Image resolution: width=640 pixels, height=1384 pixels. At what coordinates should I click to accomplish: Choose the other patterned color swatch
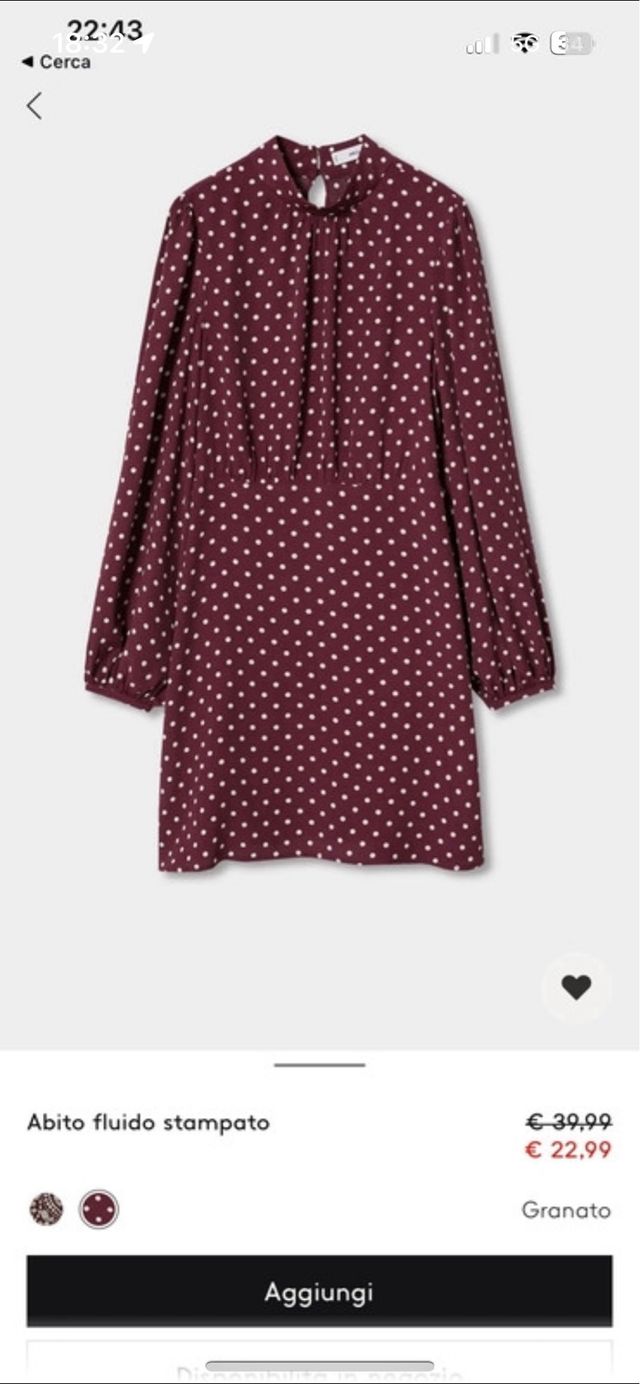46,1209
